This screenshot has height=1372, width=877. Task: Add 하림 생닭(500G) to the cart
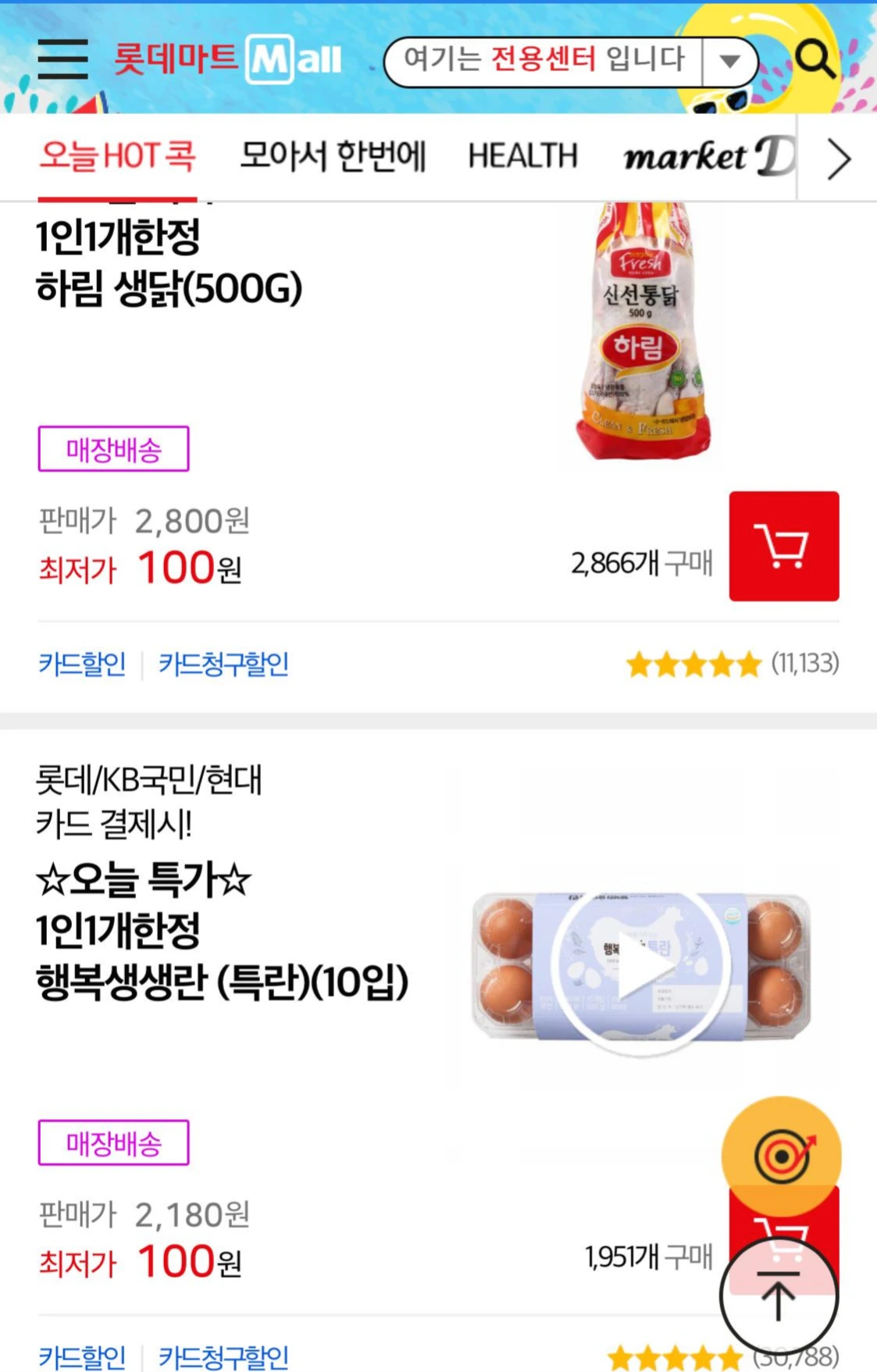click(783, 546)
